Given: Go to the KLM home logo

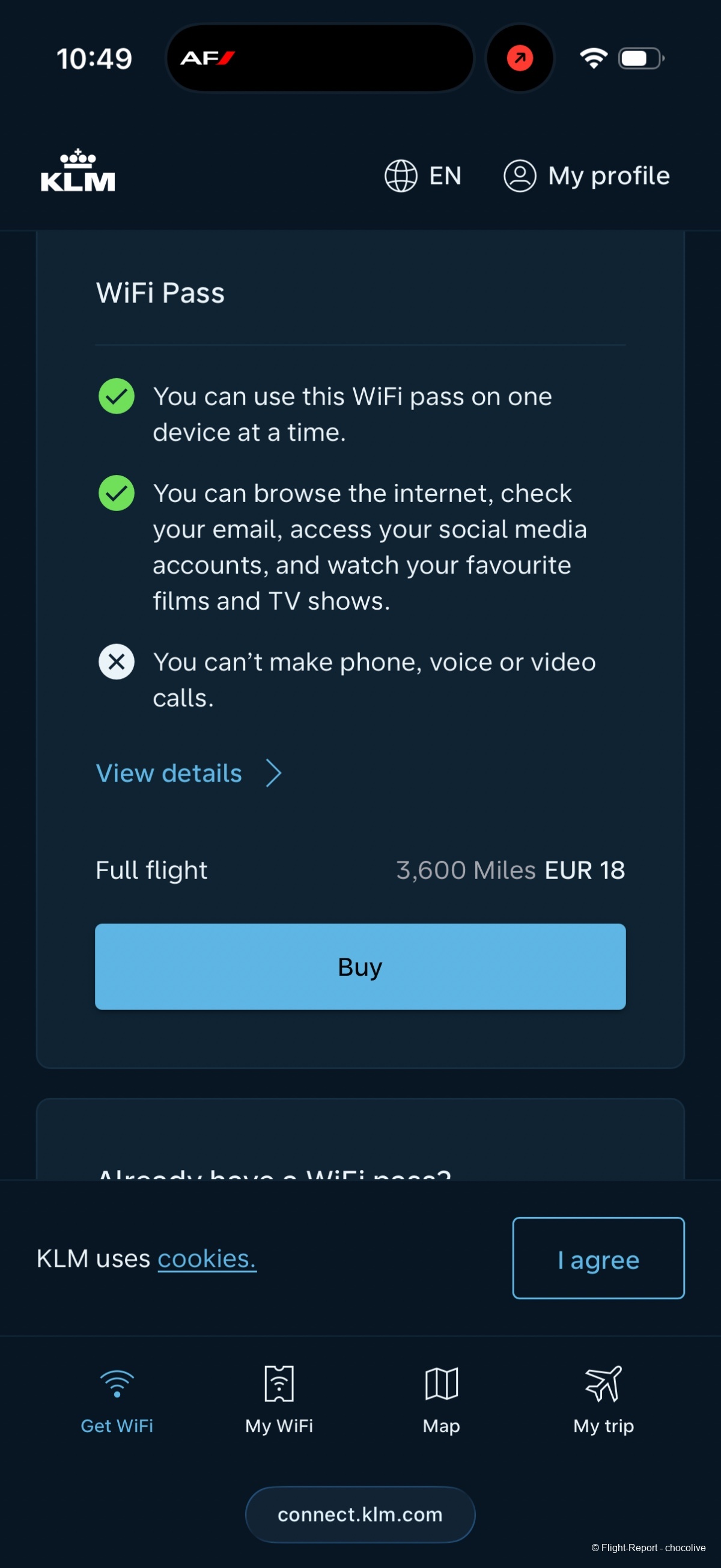Looking at the screenshot, I should pos(78,171).
